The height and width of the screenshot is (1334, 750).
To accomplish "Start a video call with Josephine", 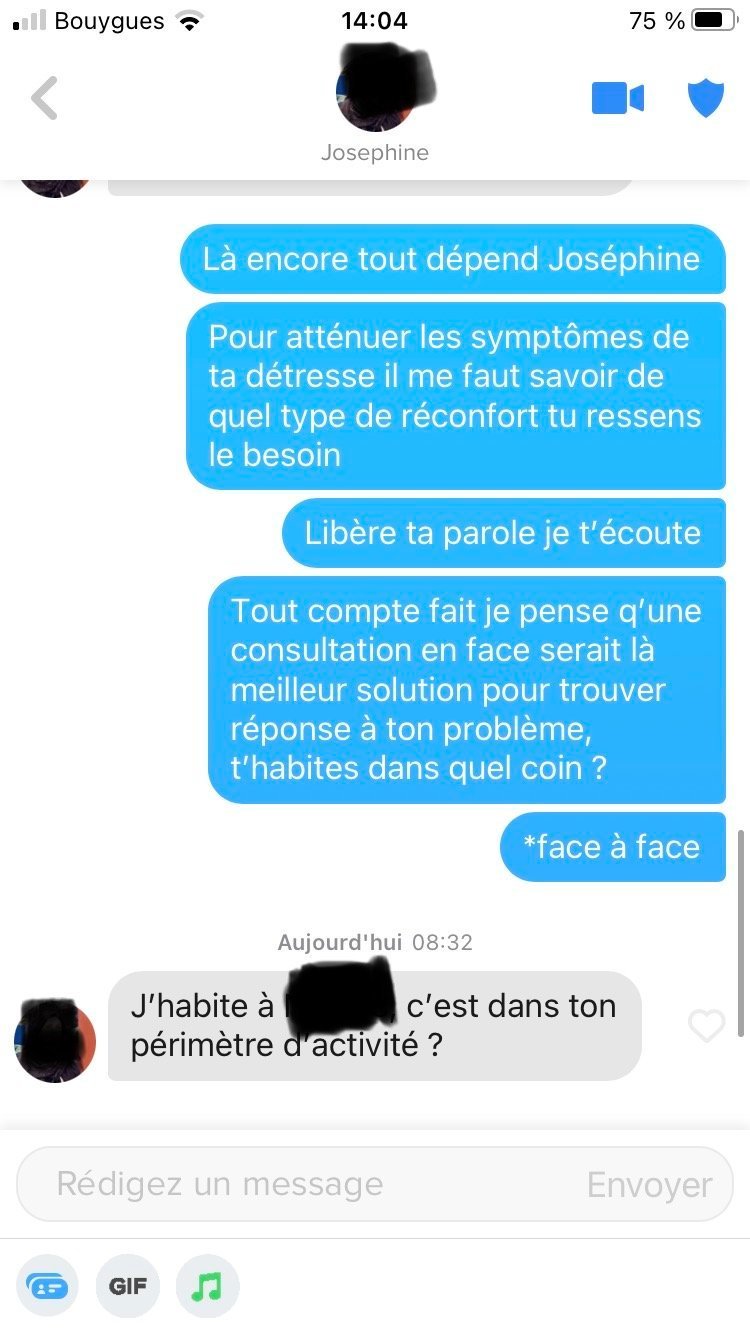I will point(617,98).
